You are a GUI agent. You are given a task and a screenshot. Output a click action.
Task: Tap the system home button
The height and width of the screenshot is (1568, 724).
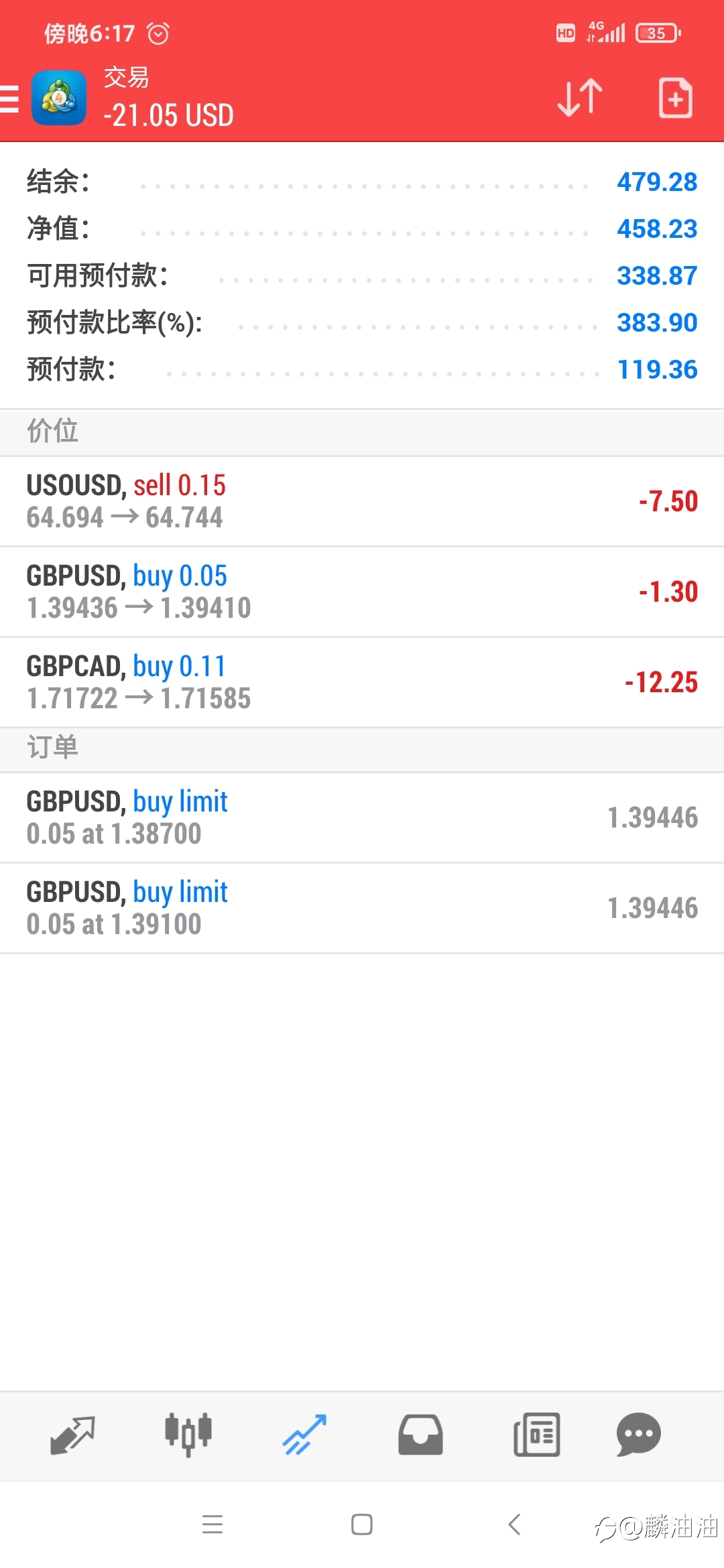[362, 1524]
